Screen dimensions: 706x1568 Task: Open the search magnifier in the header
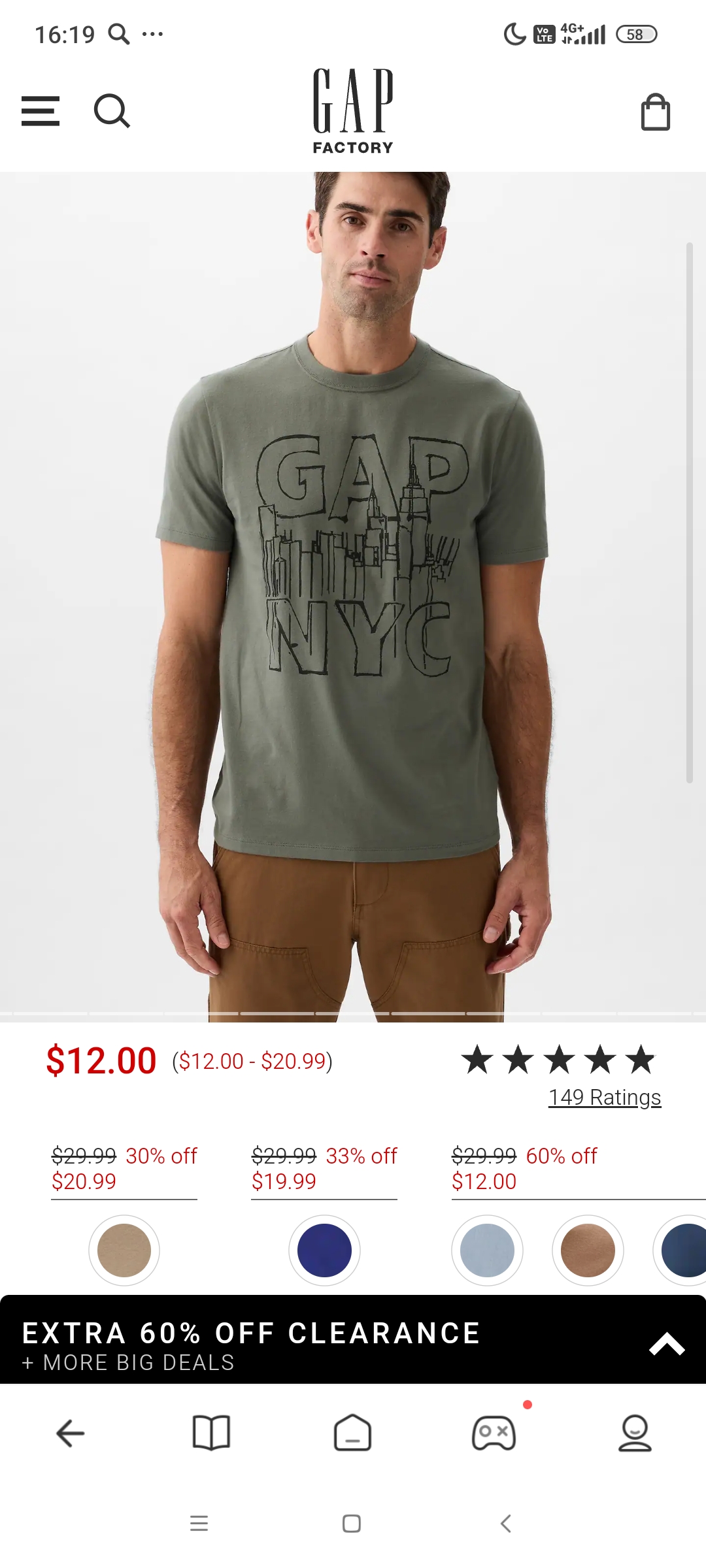coord(112,111)
